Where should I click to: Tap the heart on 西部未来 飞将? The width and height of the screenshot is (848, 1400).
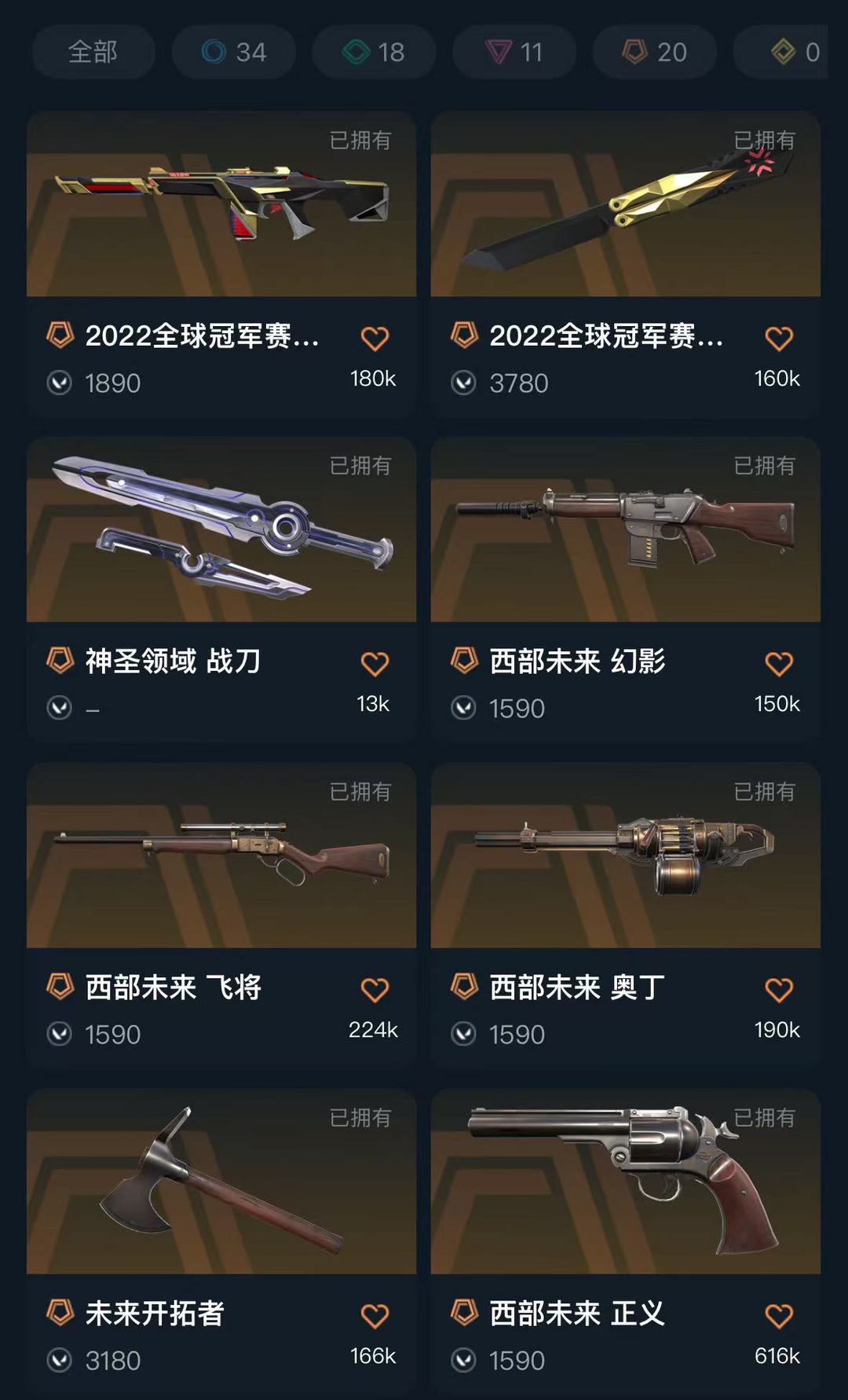click(375, 990)
